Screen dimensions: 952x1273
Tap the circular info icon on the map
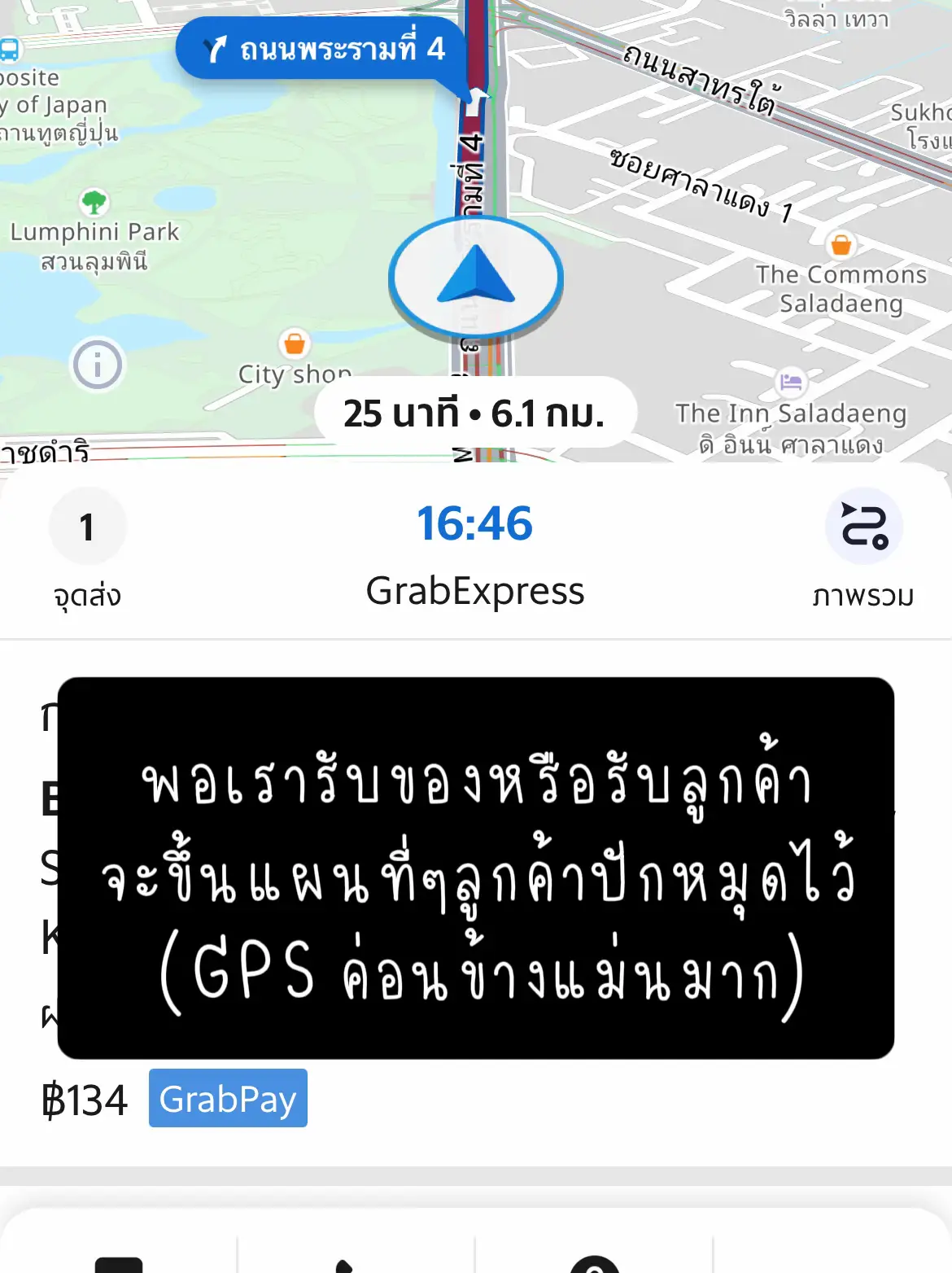tap(98, 365)
